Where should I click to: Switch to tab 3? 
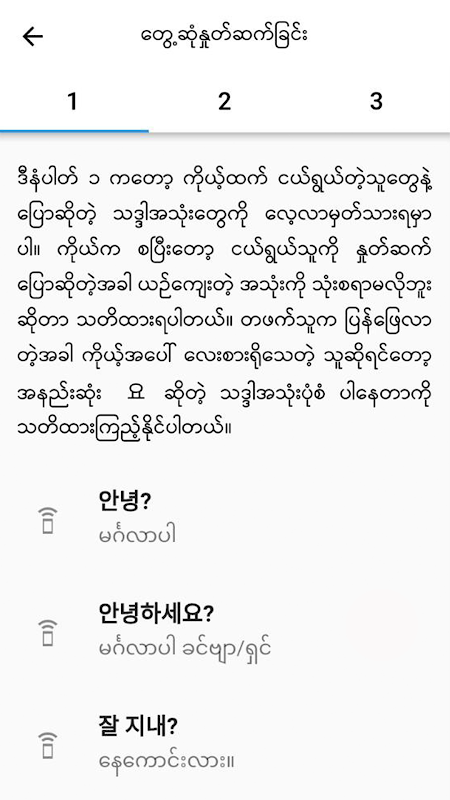coord(376,102)
